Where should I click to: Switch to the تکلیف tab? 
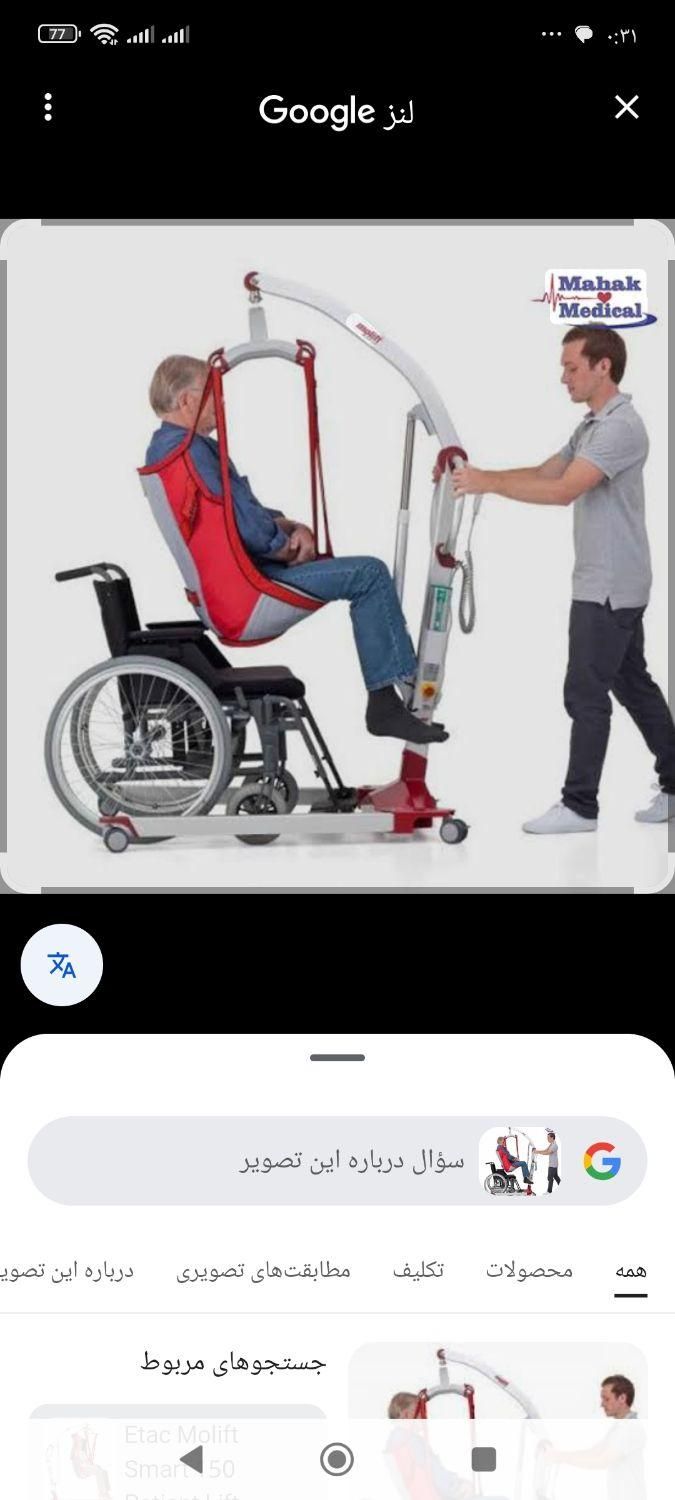point(418,1270)
